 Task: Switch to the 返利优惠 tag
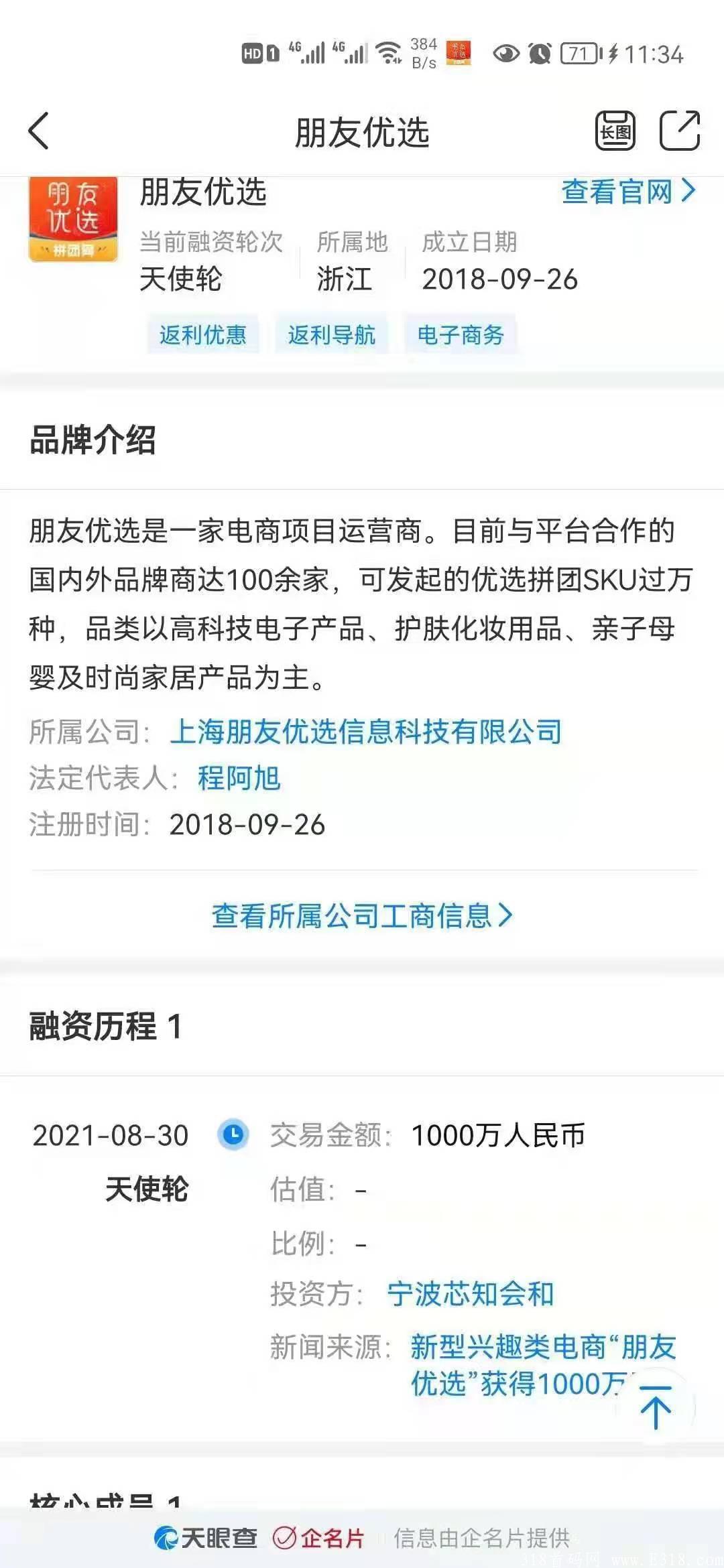tap(203, 335)
